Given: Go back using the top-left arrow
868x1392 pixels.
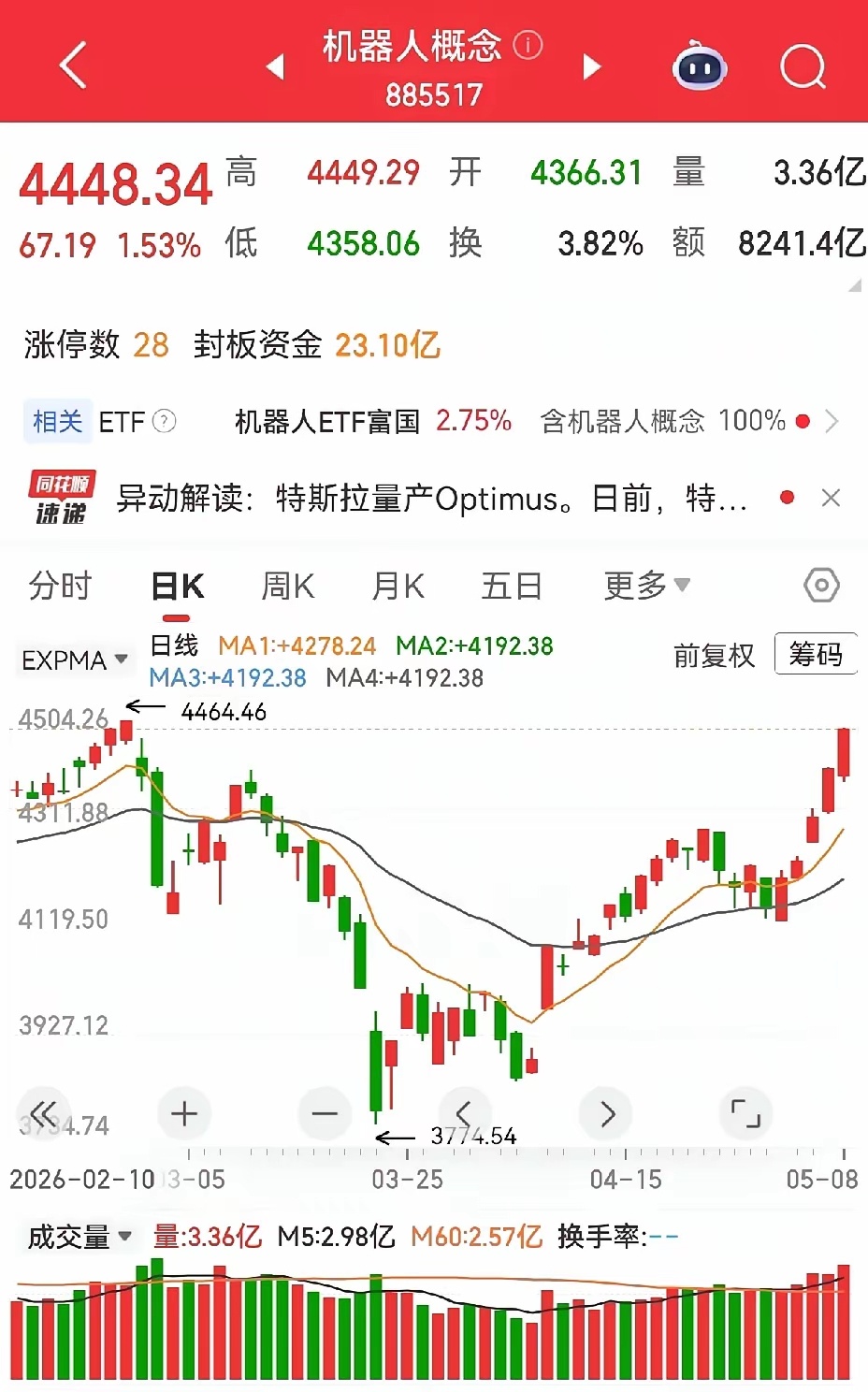Looking at the screenshot, I should click(x=73, y=65).
